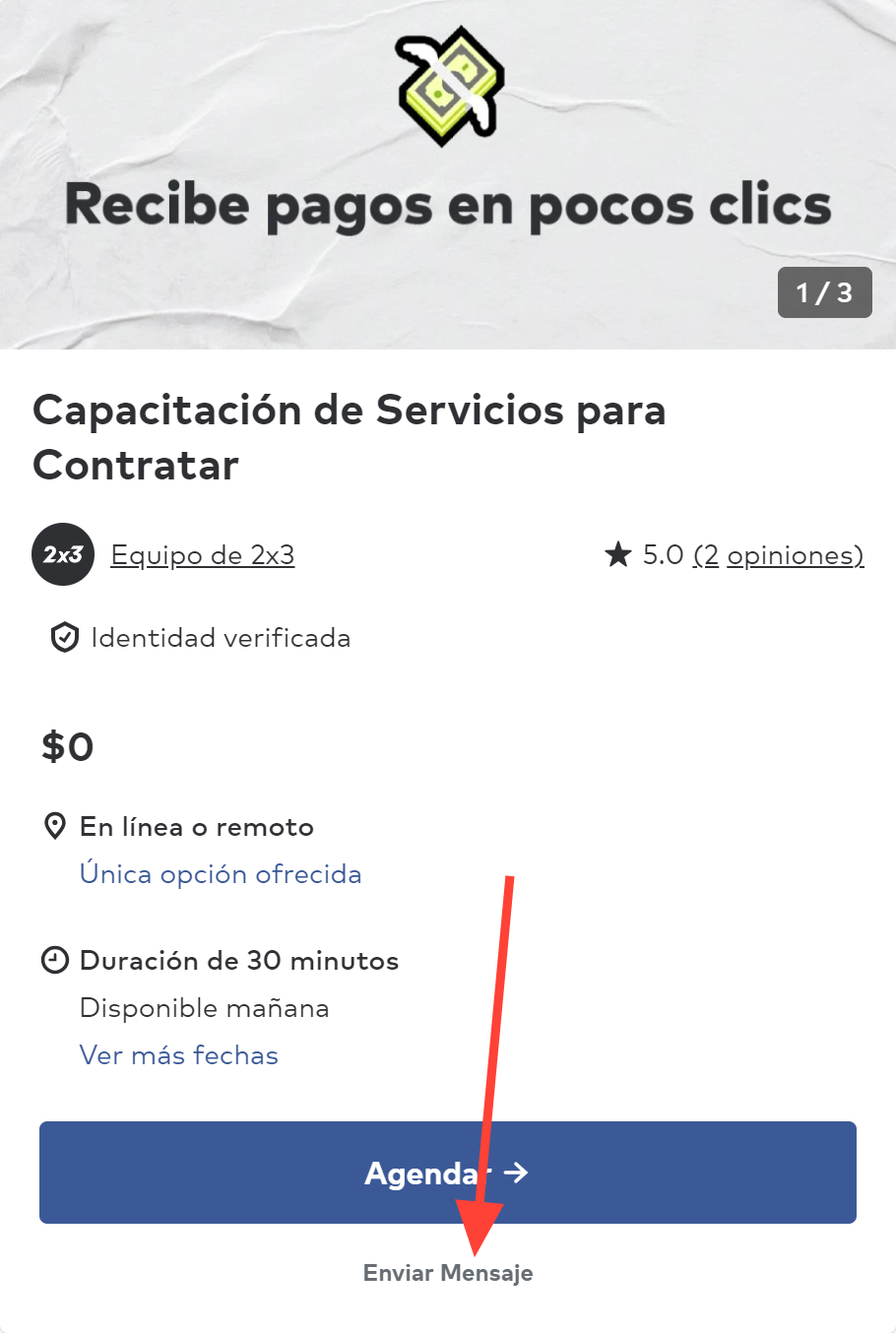The image size is (896, 1333).
Task: Select Enviar Mensaje
Action: pyautogui.click(x=448, y=1273)
